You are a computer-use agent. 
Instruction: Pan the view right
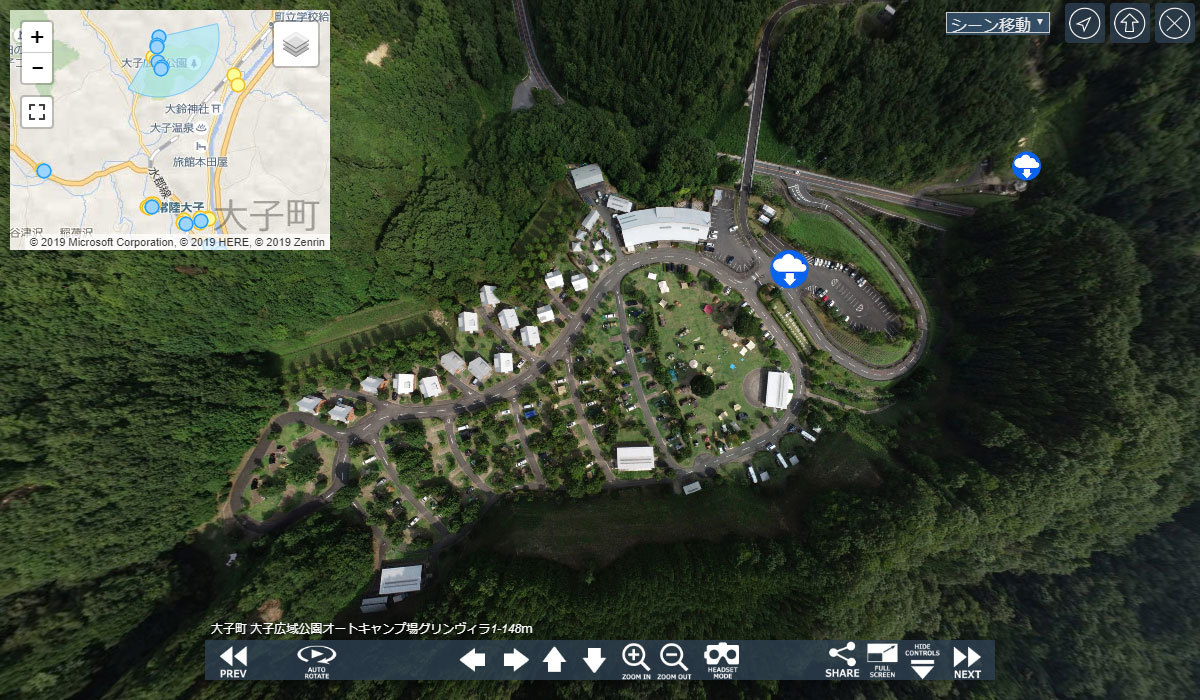point(515,660)
